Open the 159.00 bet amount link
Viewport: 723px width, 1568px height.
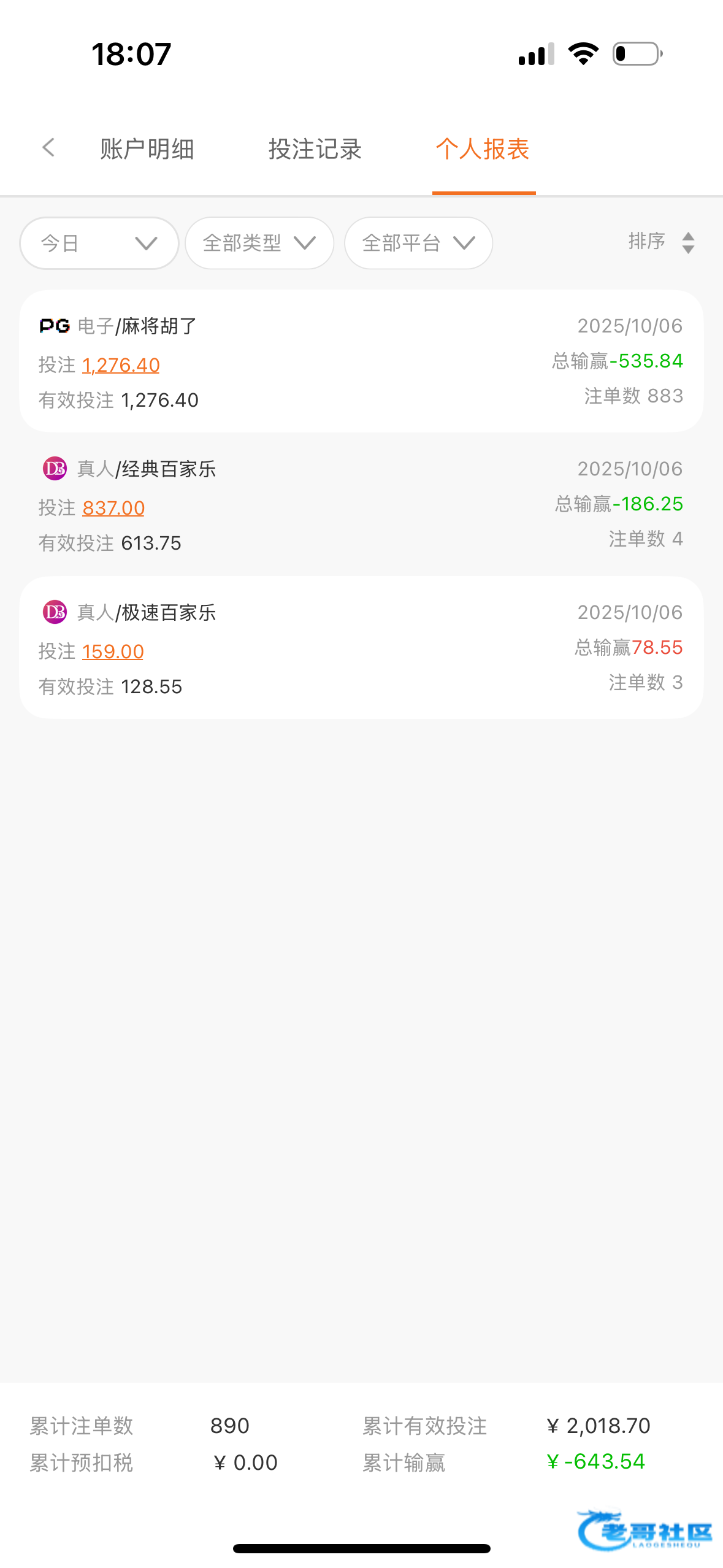[x=113, y=651]
